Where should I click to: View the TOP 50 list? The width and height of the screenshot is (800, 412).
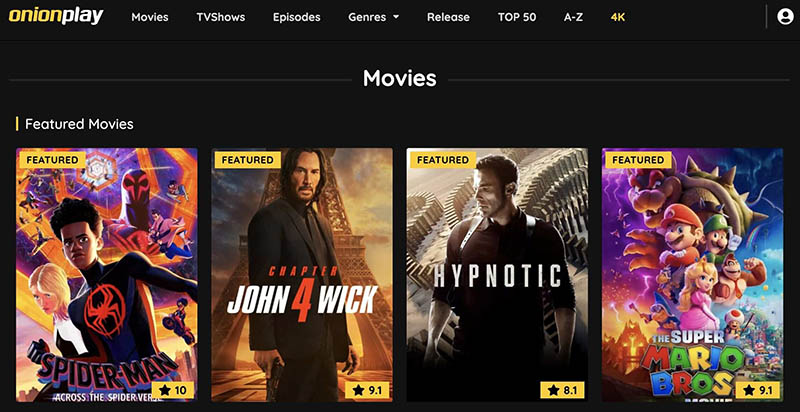pyautogui.click(x=517, y=17)
